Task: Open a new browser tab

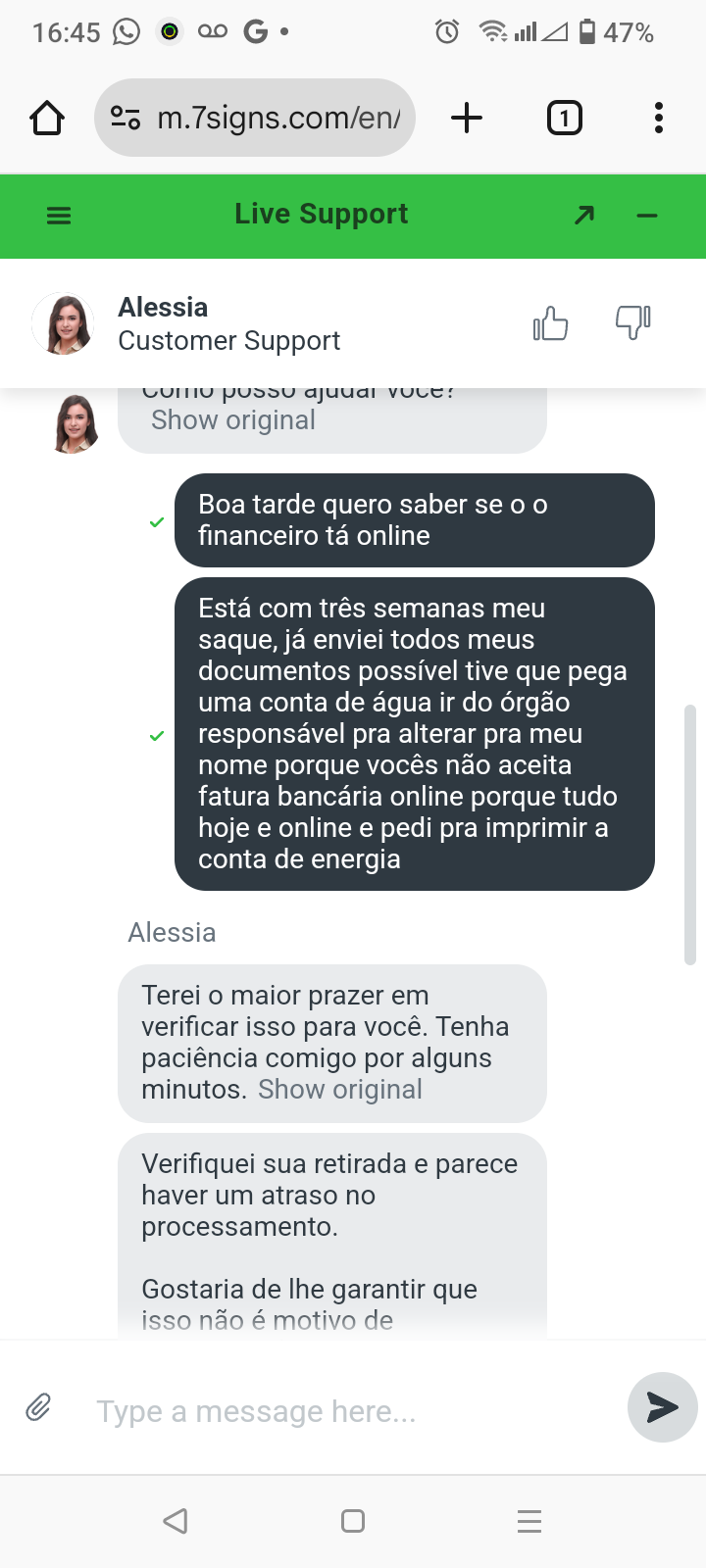Action: 467,118
